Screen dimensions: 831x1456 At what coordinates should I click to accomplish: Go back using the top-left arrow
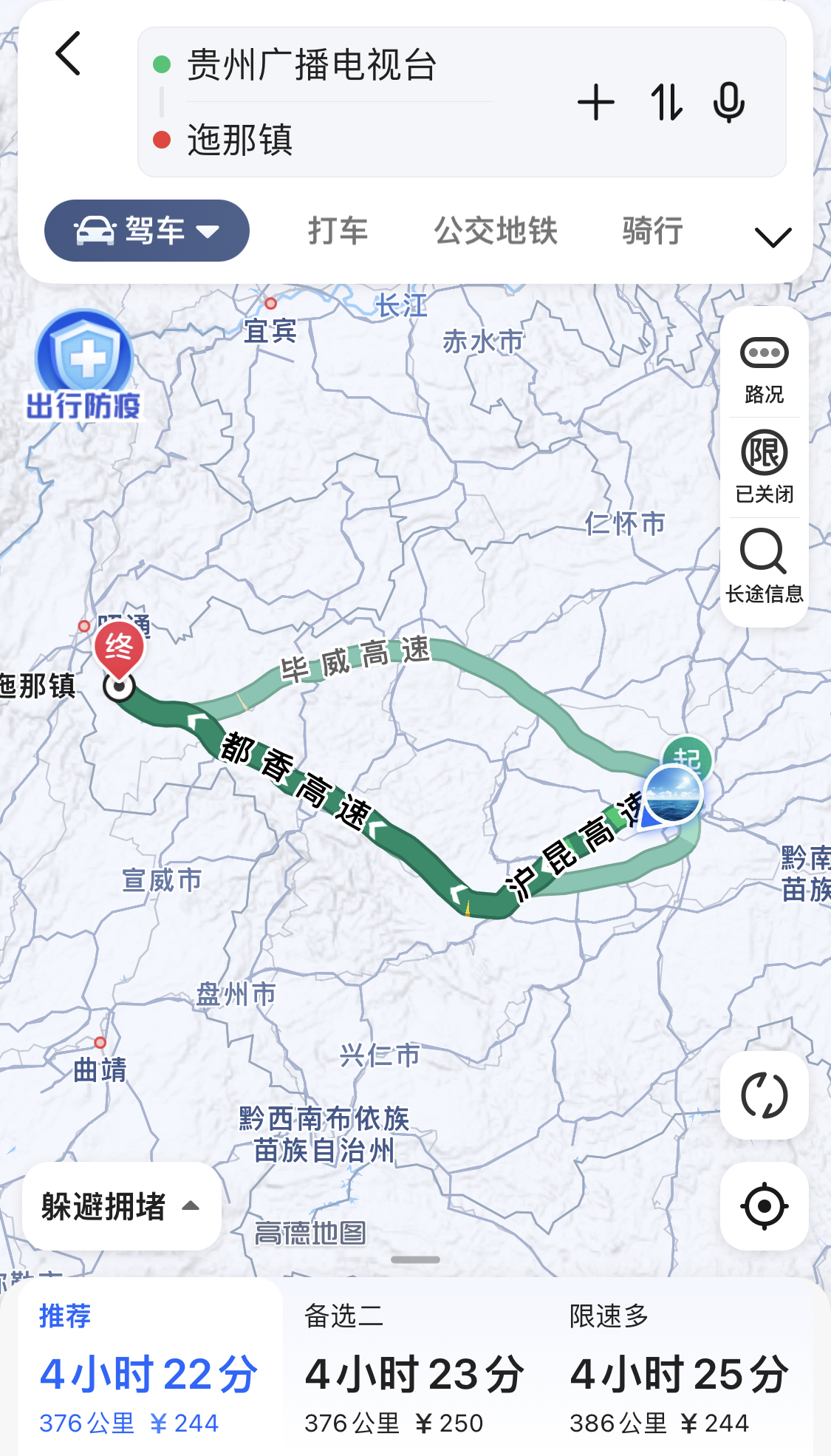coord(68,54)
